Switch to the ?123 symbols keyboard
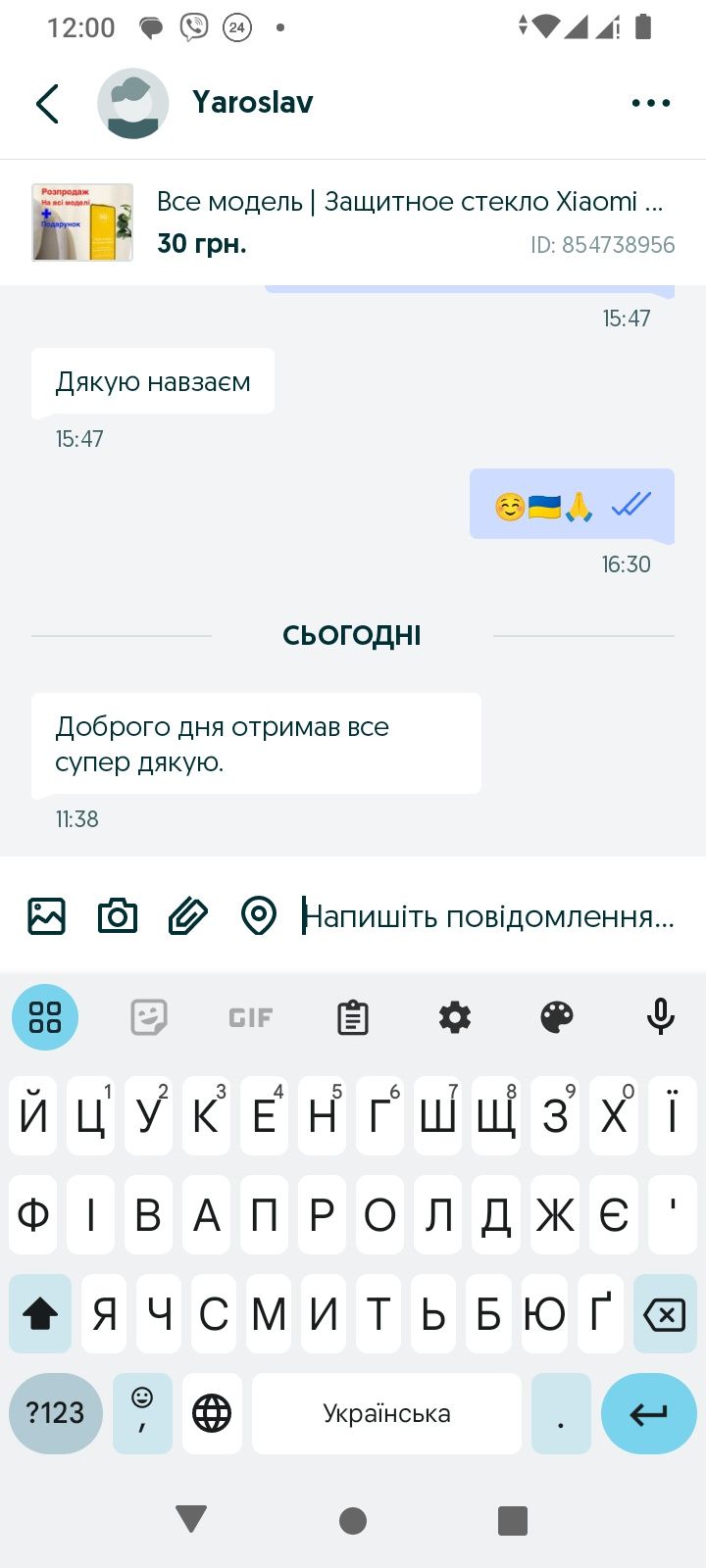The height and width of the screenshot is (1568, 706). (x=56, y=1413)
